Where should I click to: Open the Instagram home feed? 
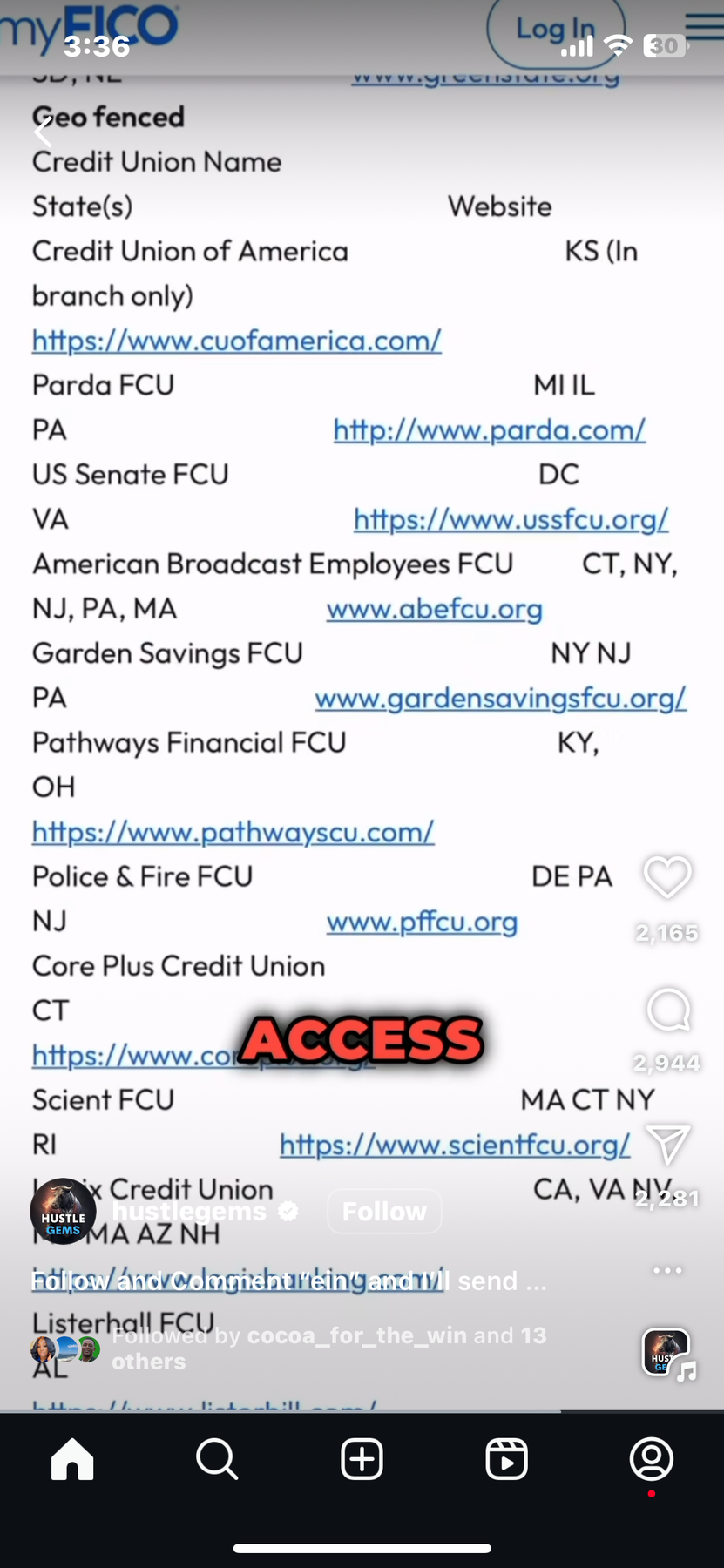pos(72,1458)
